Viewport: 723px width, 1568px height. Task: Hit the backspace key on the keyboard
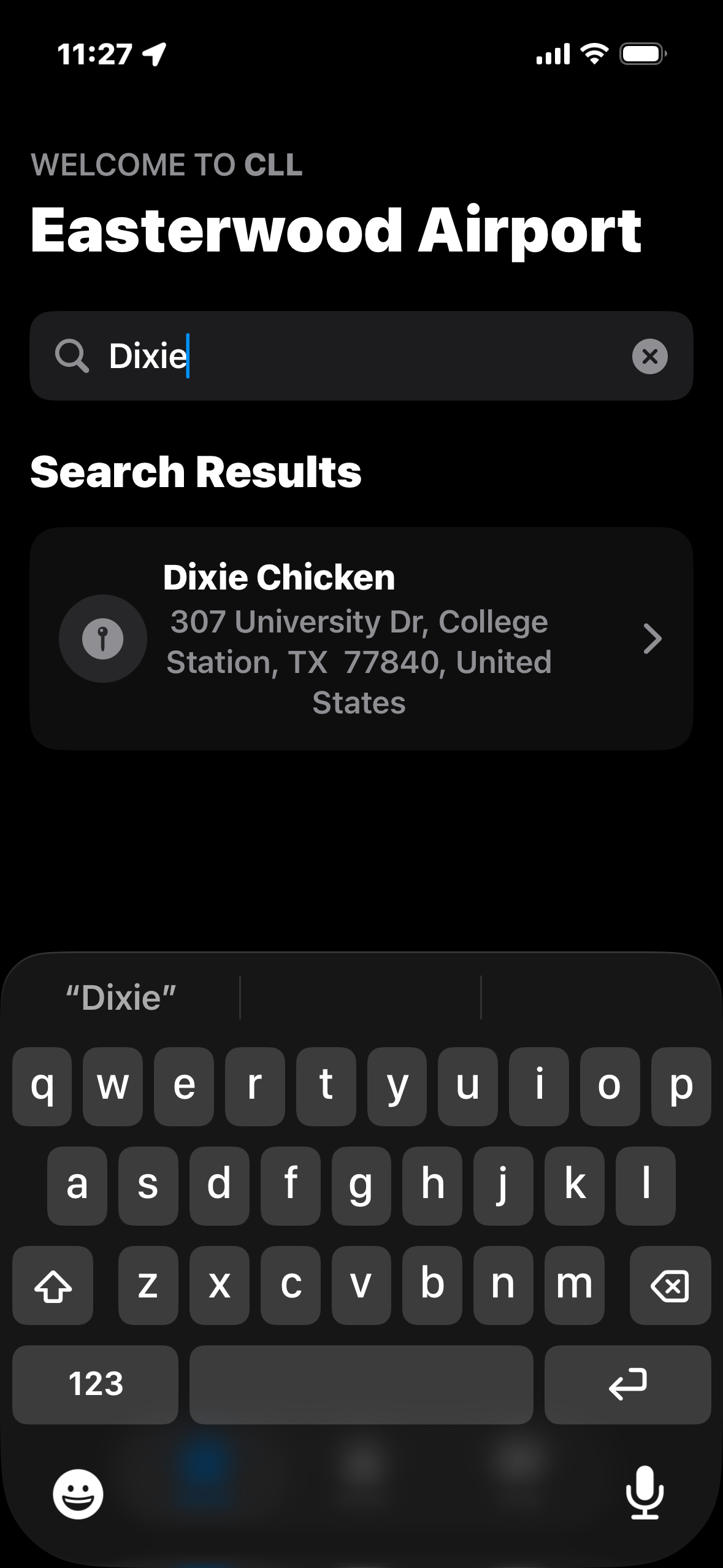[670, 1285]
